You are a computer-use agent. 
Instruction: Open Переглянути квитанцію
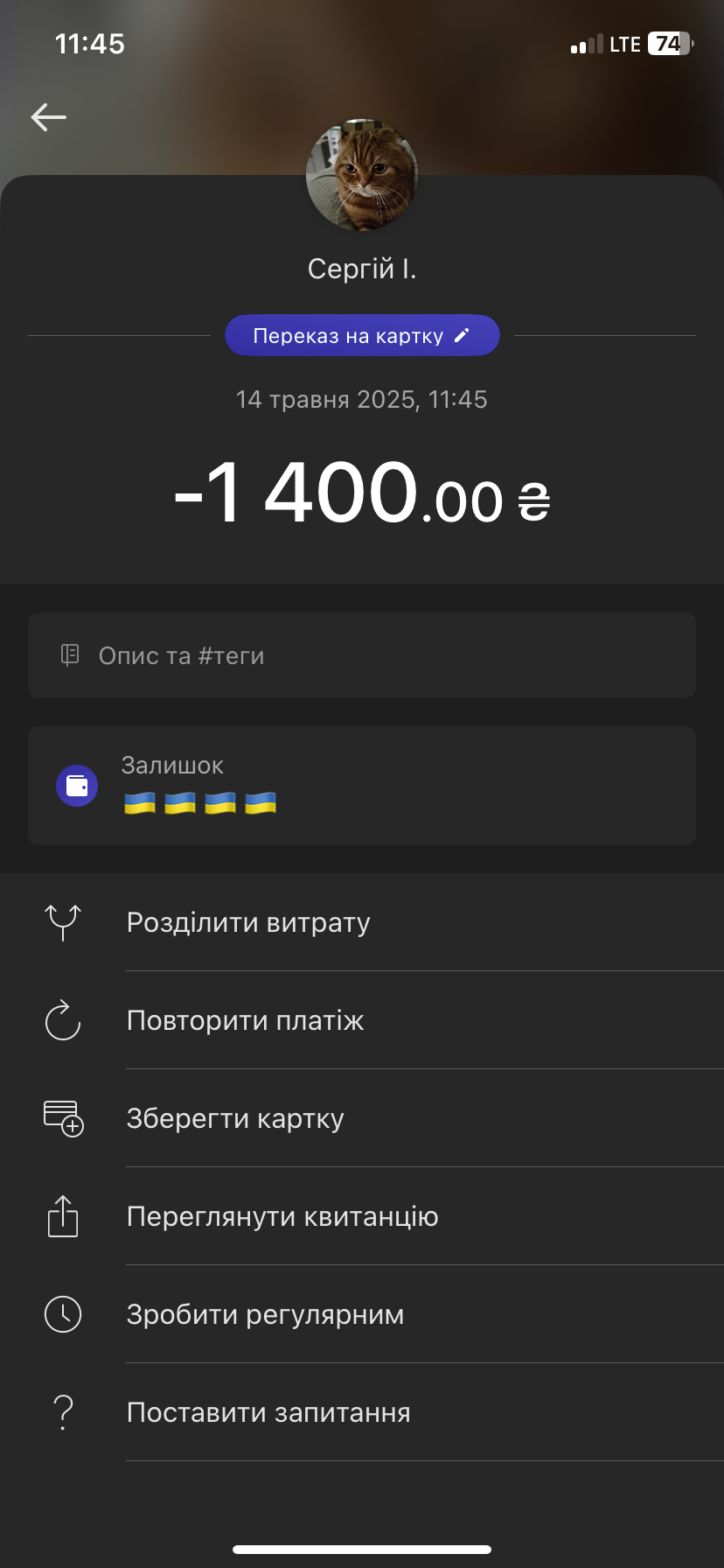(362, 1216)
